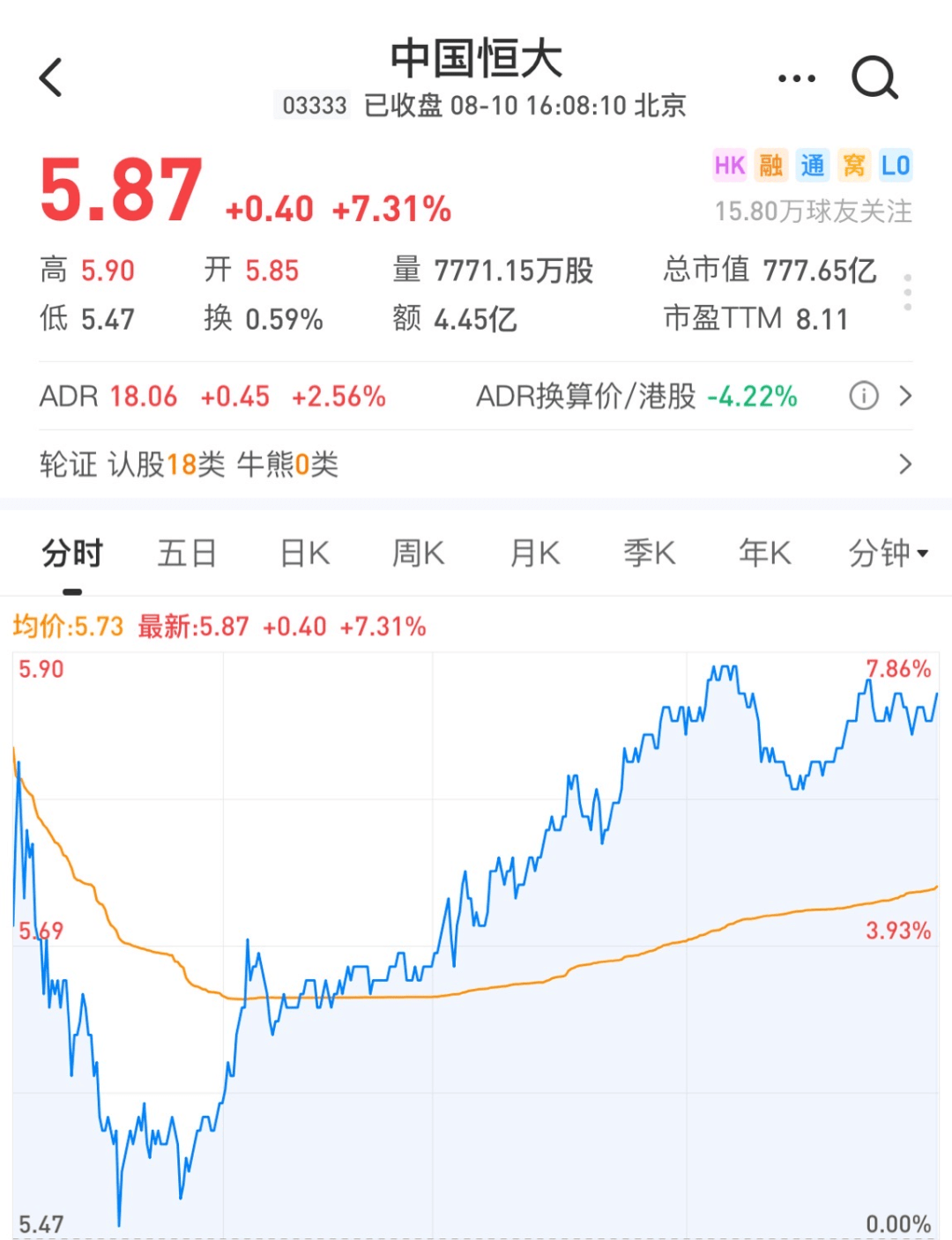Show ADR conversion price info icon
This screenshot has height=1240, width=952.
click(864, 397)
